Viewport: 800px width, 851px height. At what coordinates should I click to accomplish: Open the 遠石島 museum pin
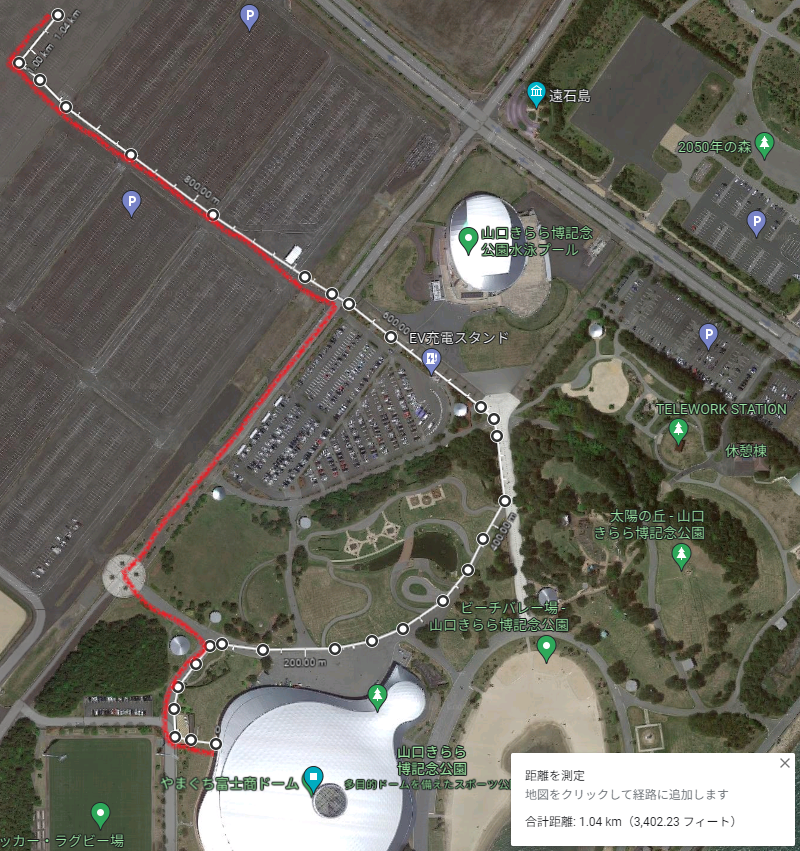(536, 94)
